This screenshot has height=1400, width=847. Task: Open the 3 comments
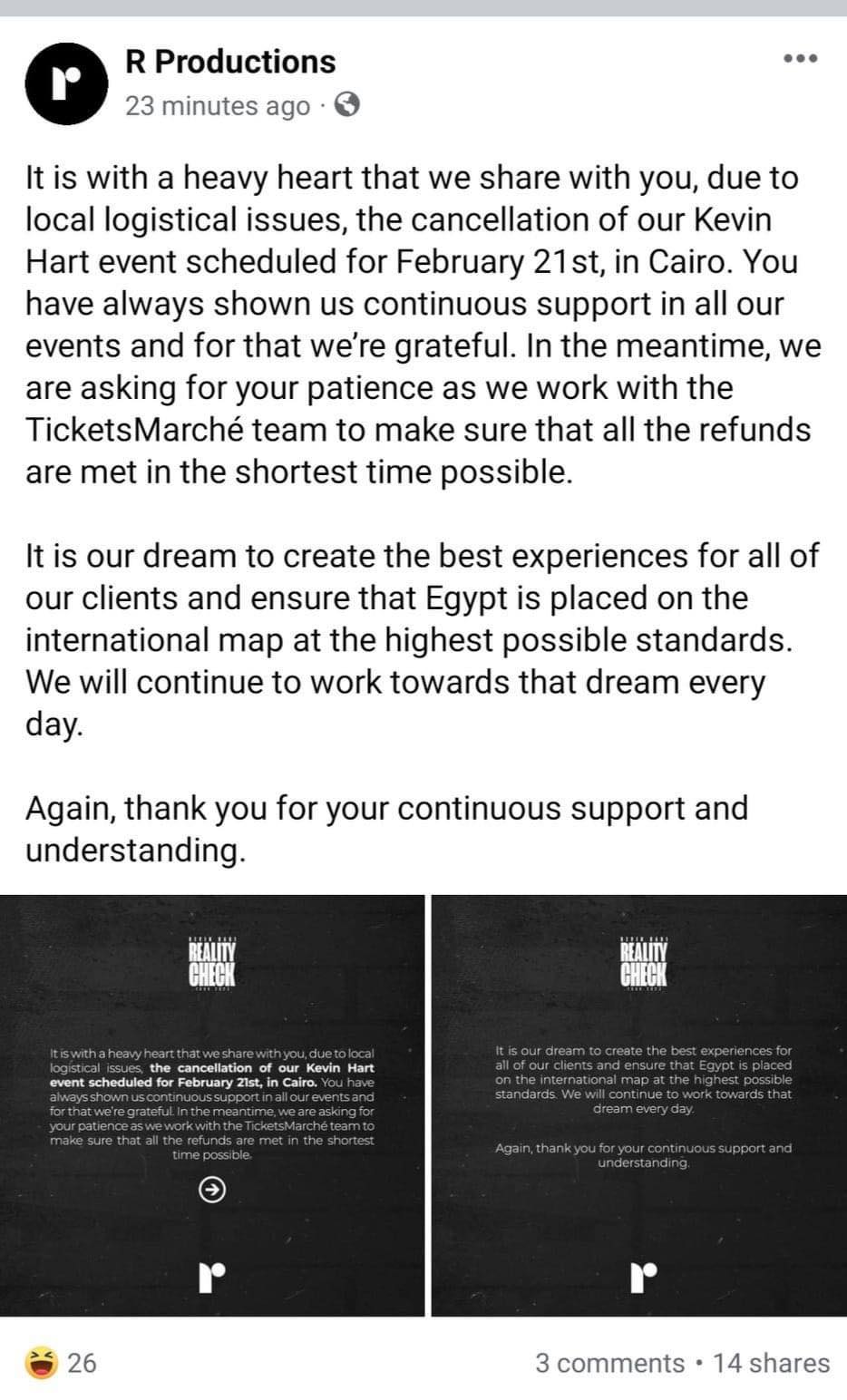coord(609,1363)
